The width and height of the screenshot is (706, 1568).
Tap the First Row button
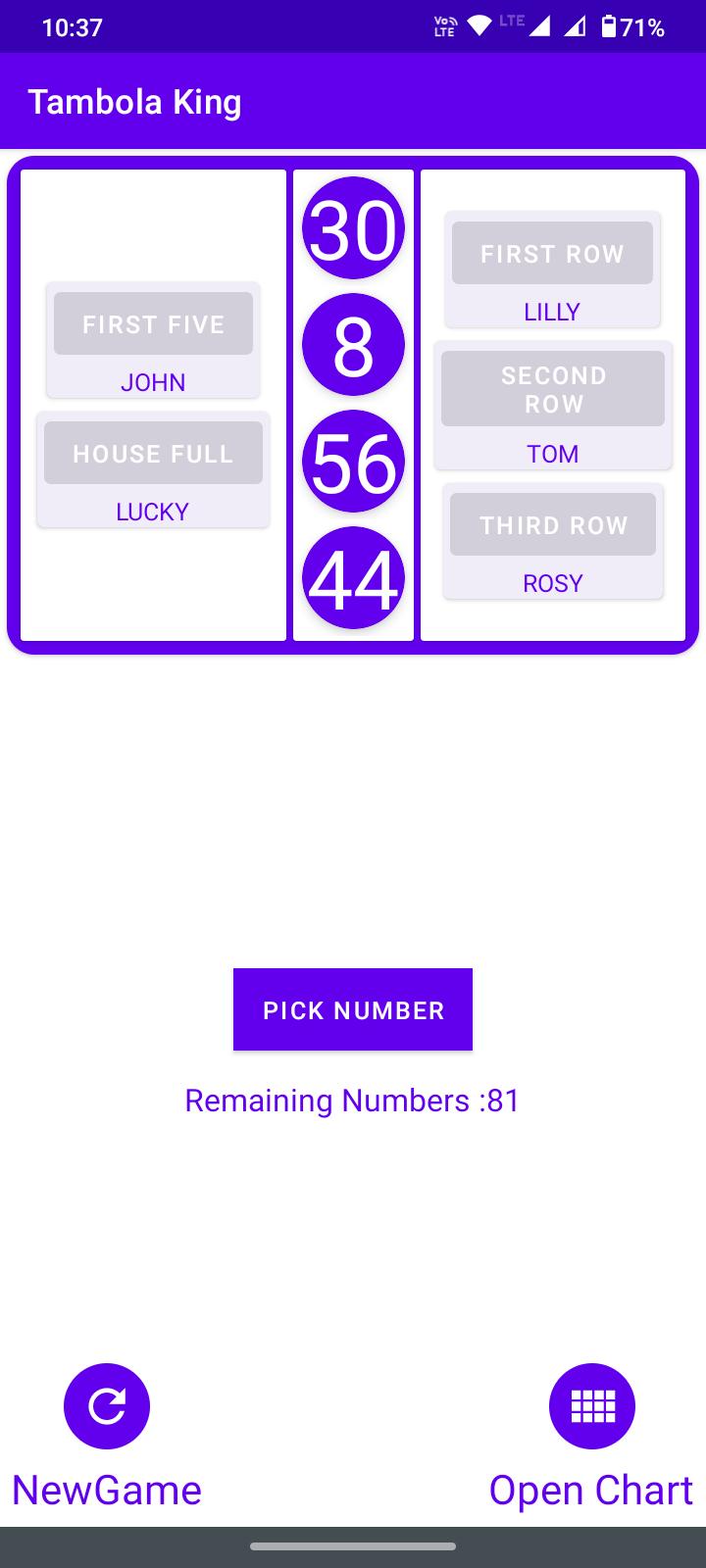(x=552, y=253)
